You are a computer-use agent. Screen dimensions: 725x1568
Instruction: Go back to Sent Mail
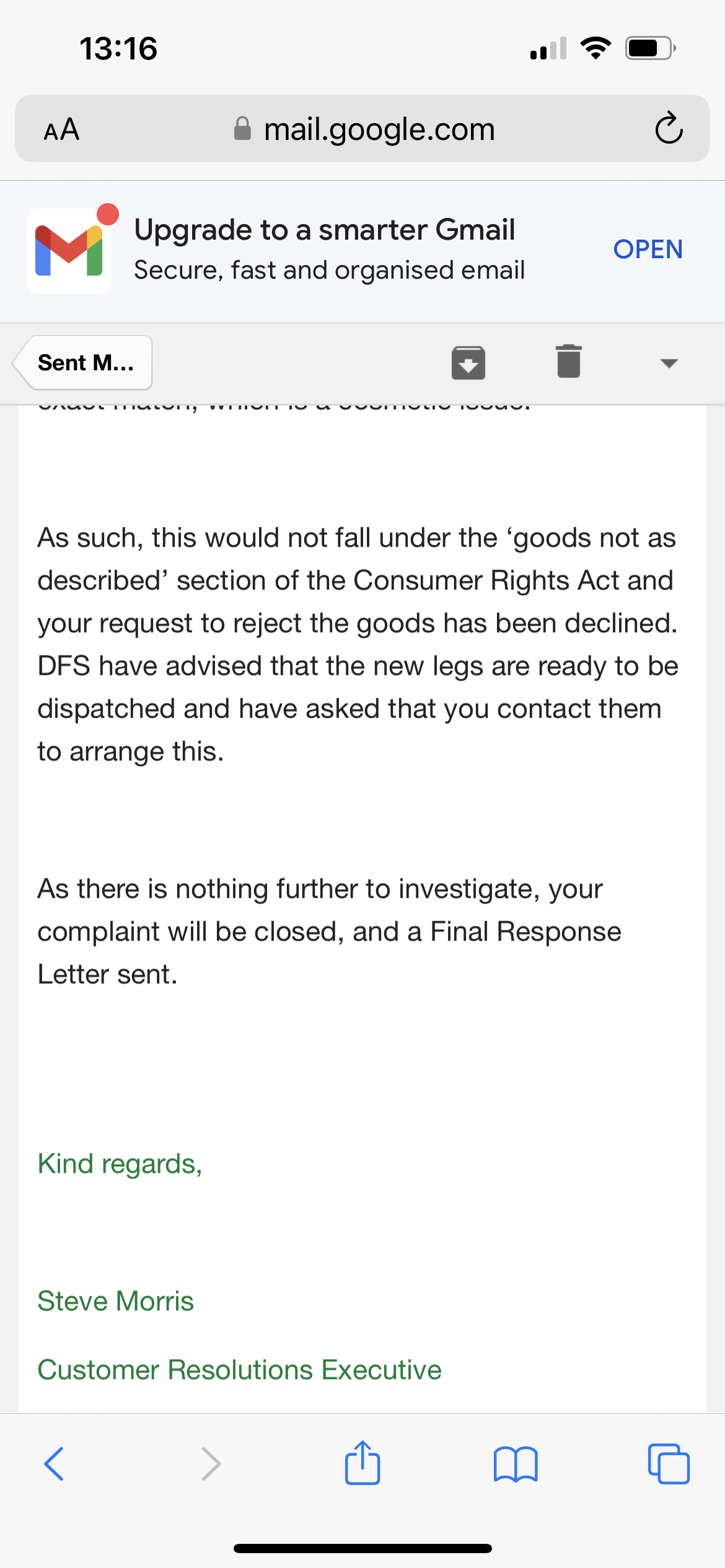[x=83, y=362]
